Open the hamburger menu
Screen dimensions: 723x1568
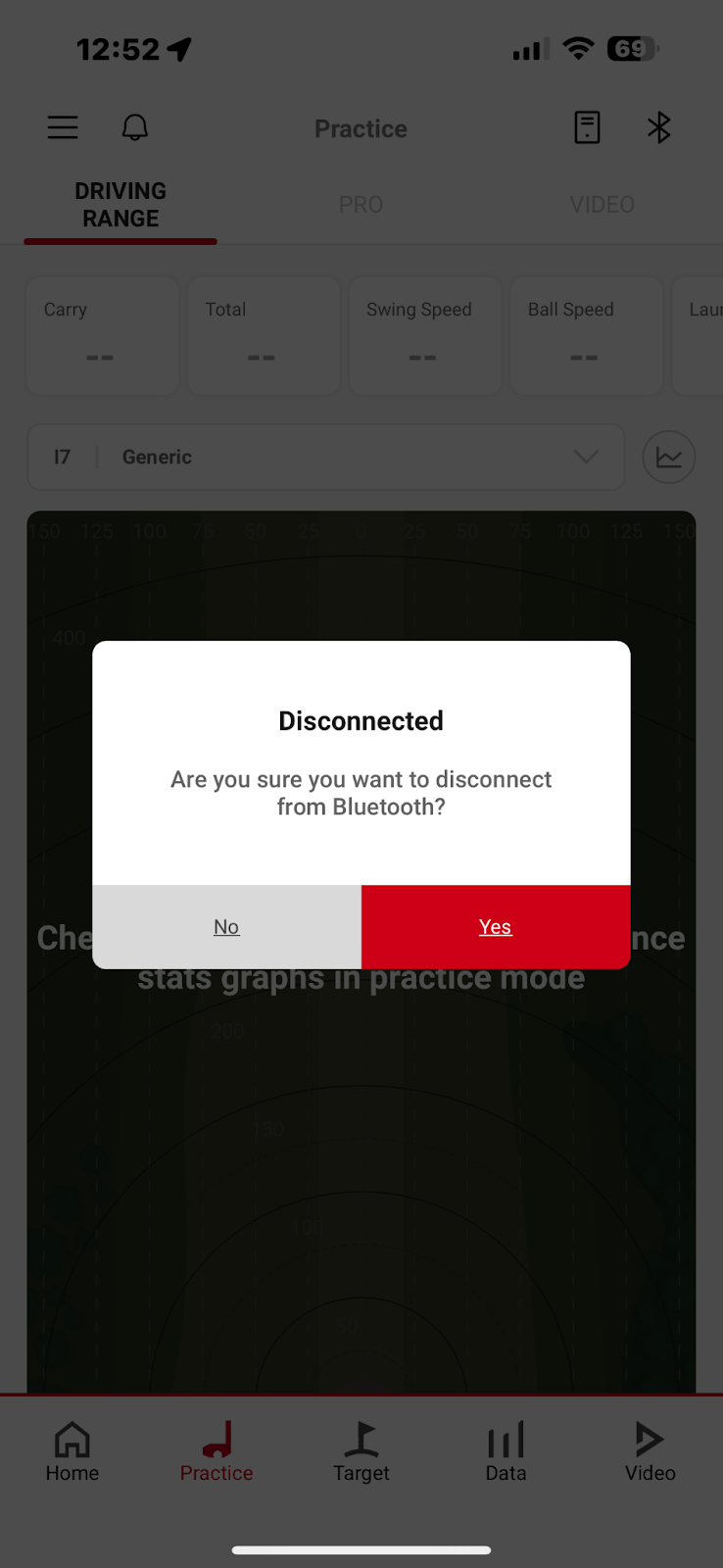63,127
